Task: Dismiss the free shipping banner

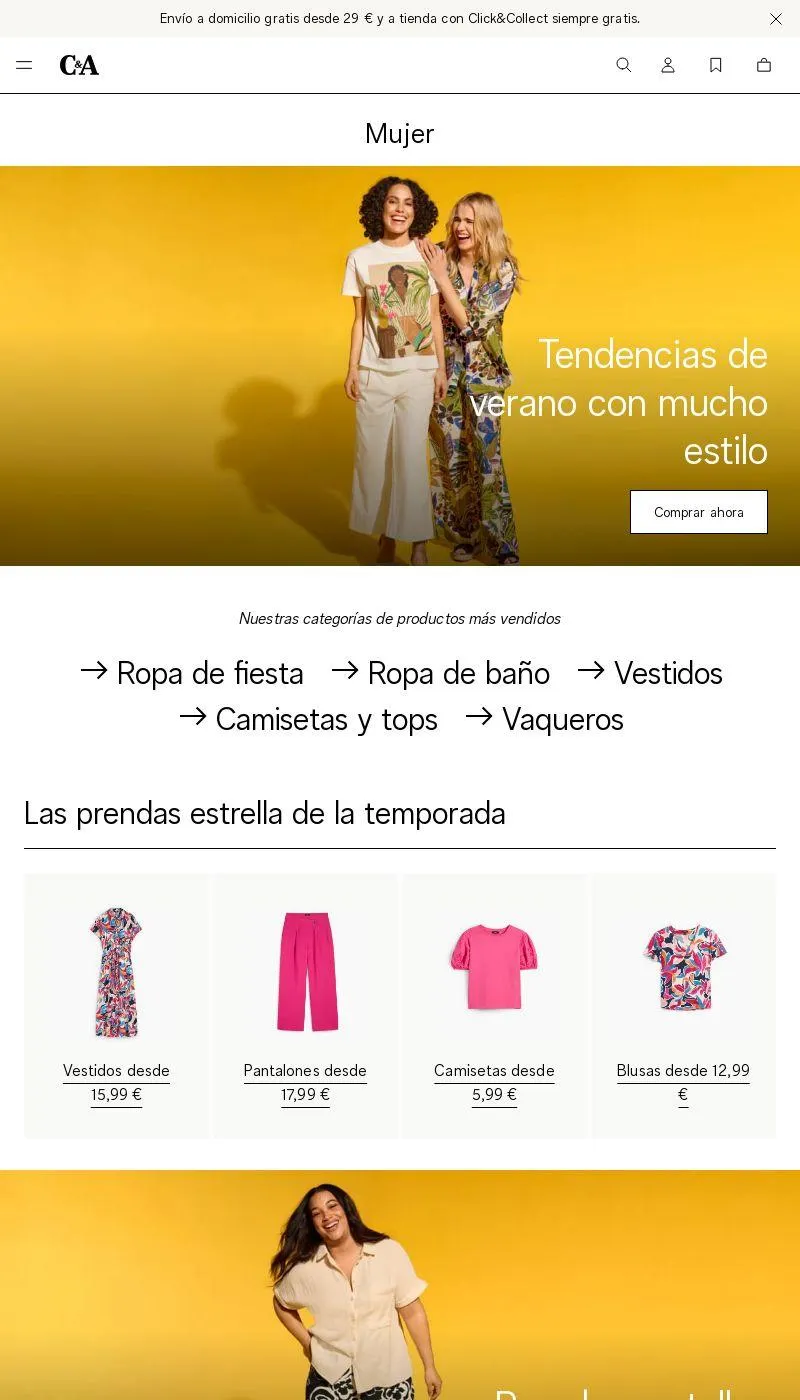Action: click(x=776, y=19)
